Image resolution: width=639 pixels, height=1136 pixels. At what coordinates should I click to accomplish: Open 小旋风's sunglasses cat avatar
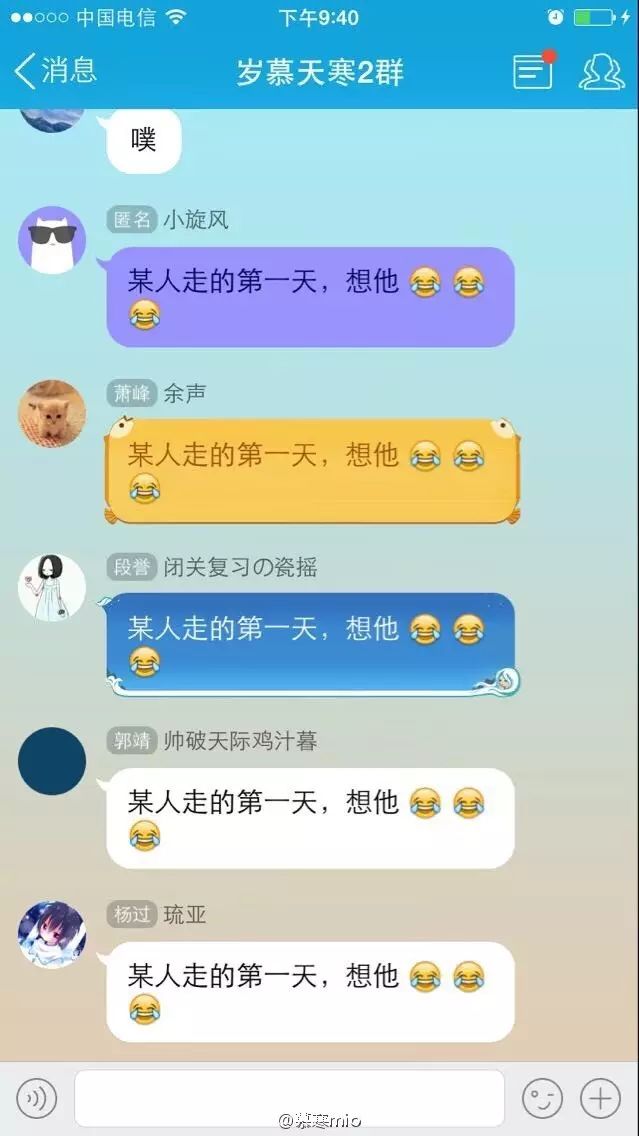click(52, 240)
